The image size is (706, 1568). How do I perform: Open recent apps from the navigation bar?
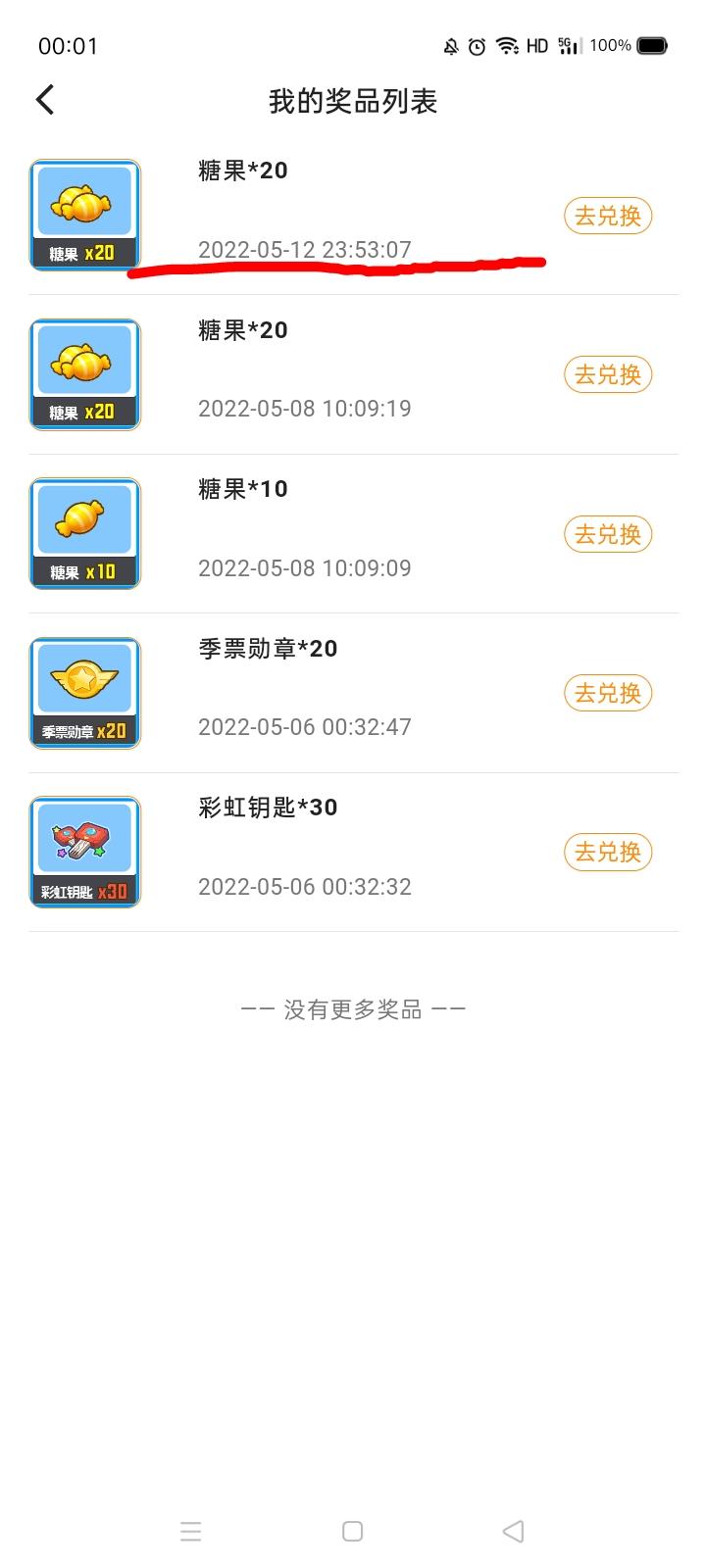pyautogui.click(x=191, y=1531)
